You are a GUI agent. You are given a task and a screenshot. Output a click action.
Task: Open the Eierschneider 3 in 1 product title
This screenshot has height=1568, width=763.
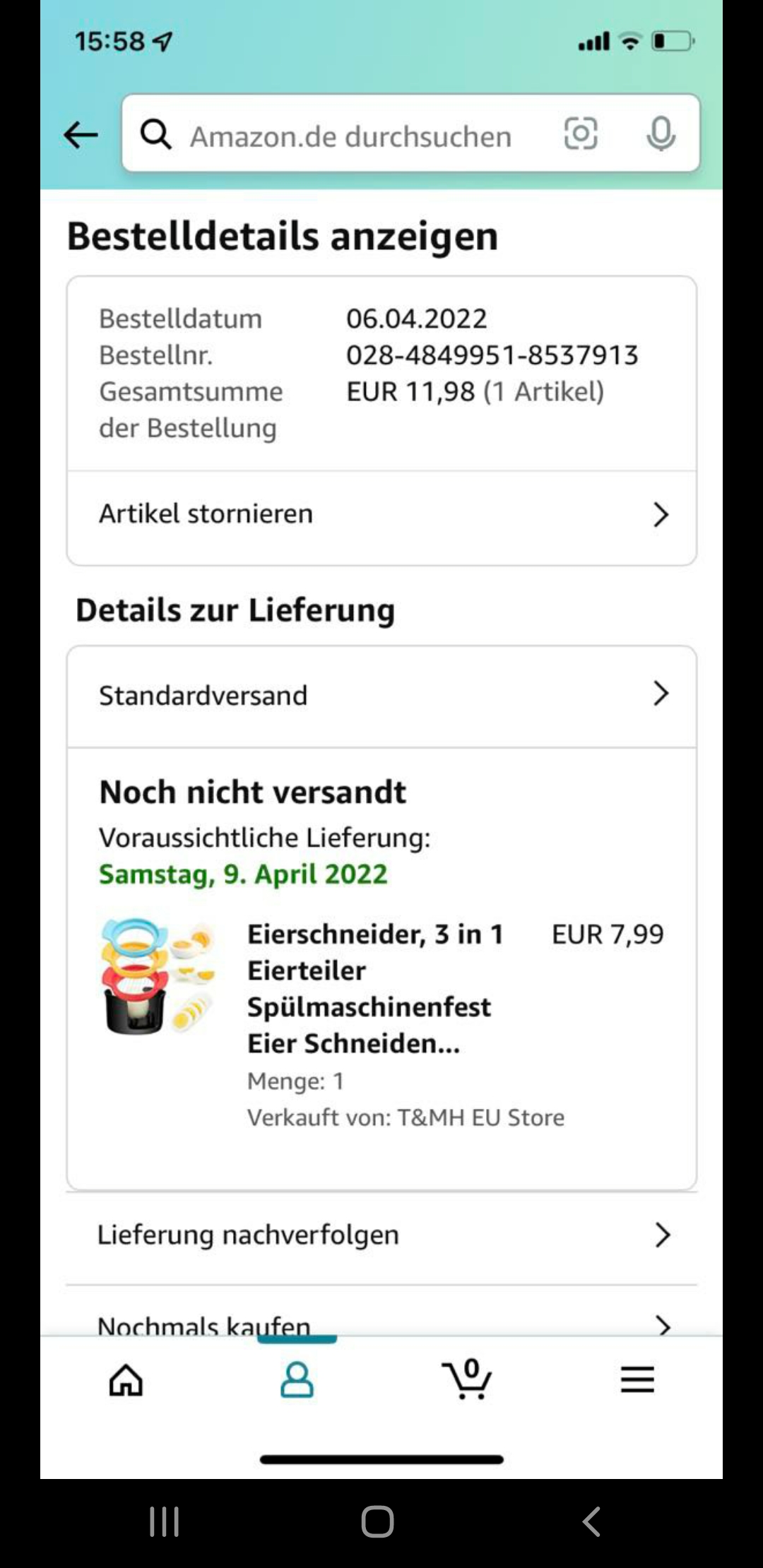click(374, 987)
